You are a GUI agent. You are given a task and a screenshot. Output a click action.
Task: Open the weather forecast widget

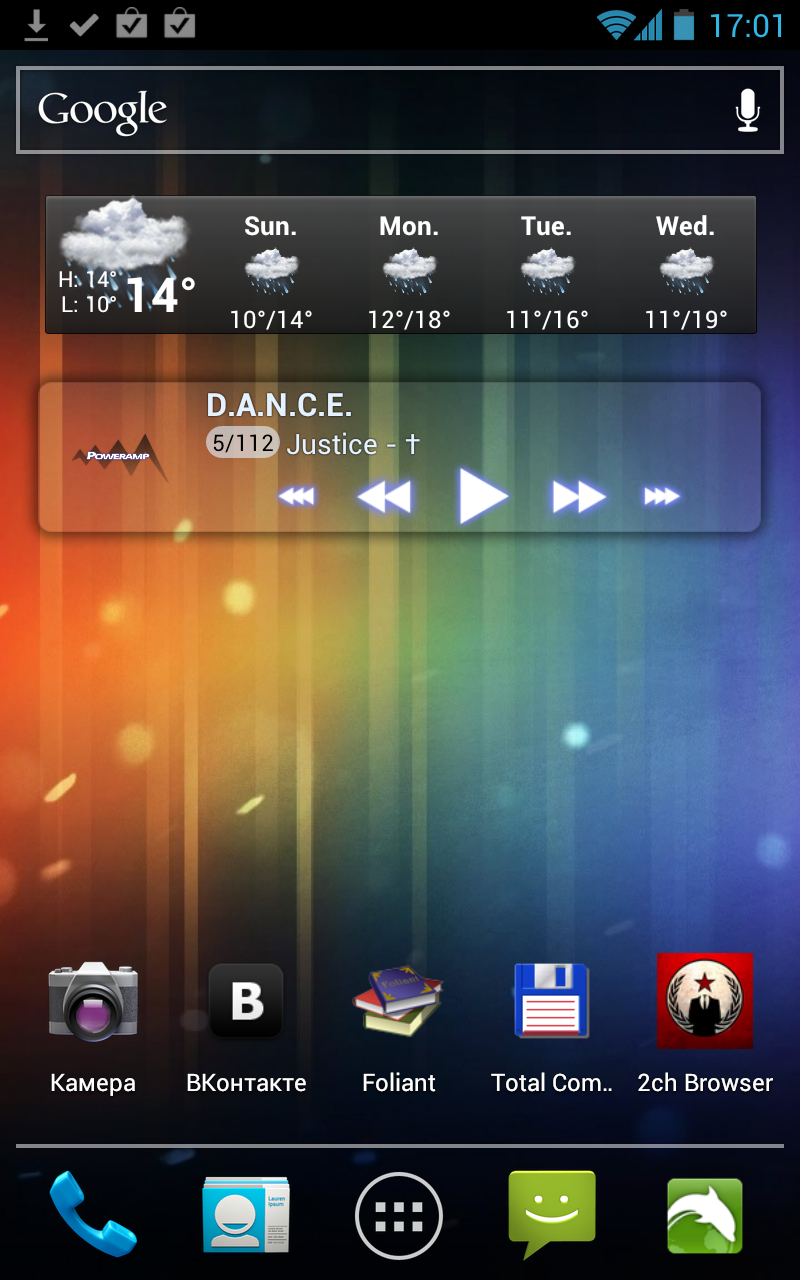(x=400, y=265)
